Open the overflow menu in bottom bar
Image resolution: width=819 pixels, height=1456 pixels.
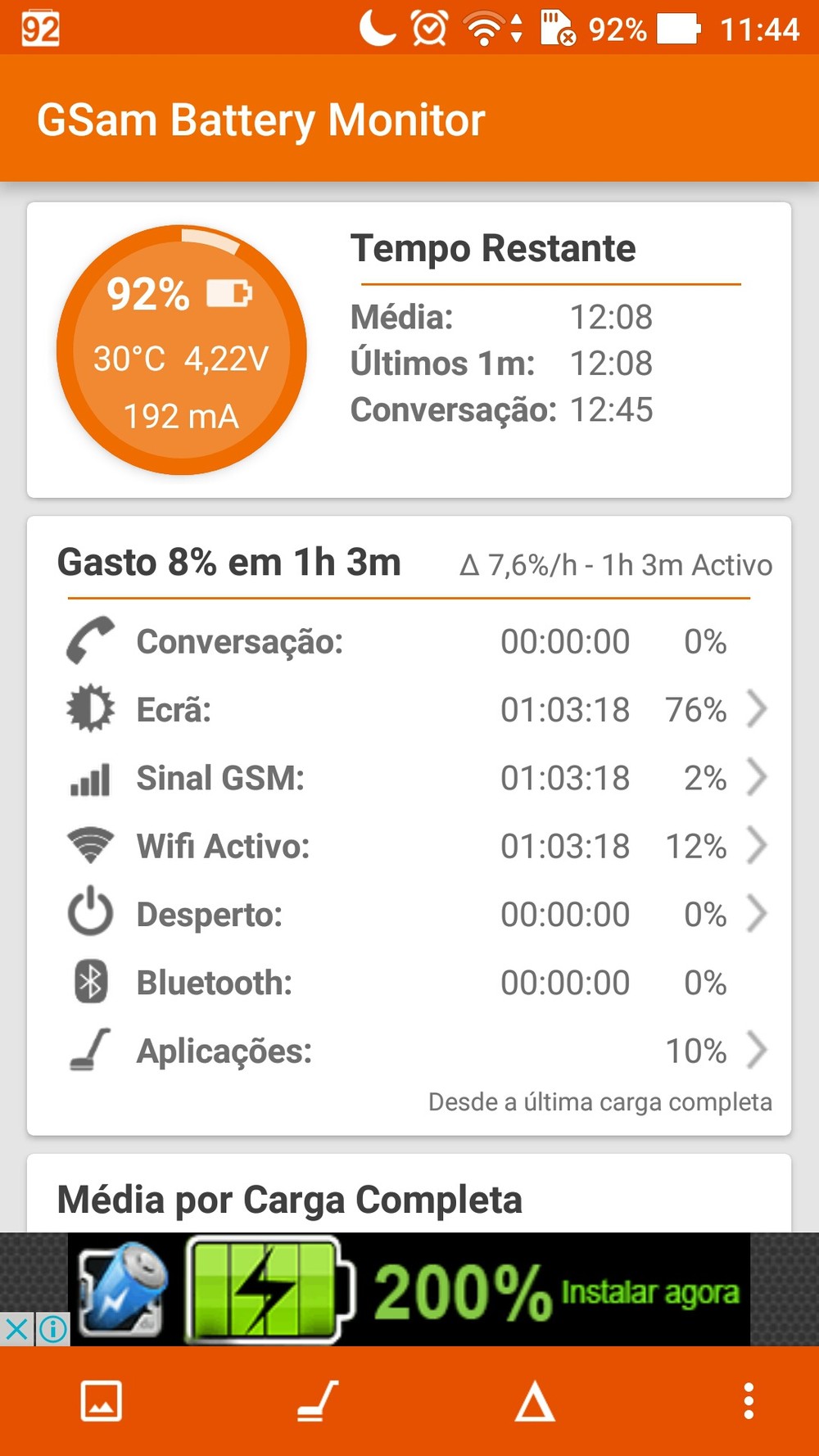tap(748, 1400)
